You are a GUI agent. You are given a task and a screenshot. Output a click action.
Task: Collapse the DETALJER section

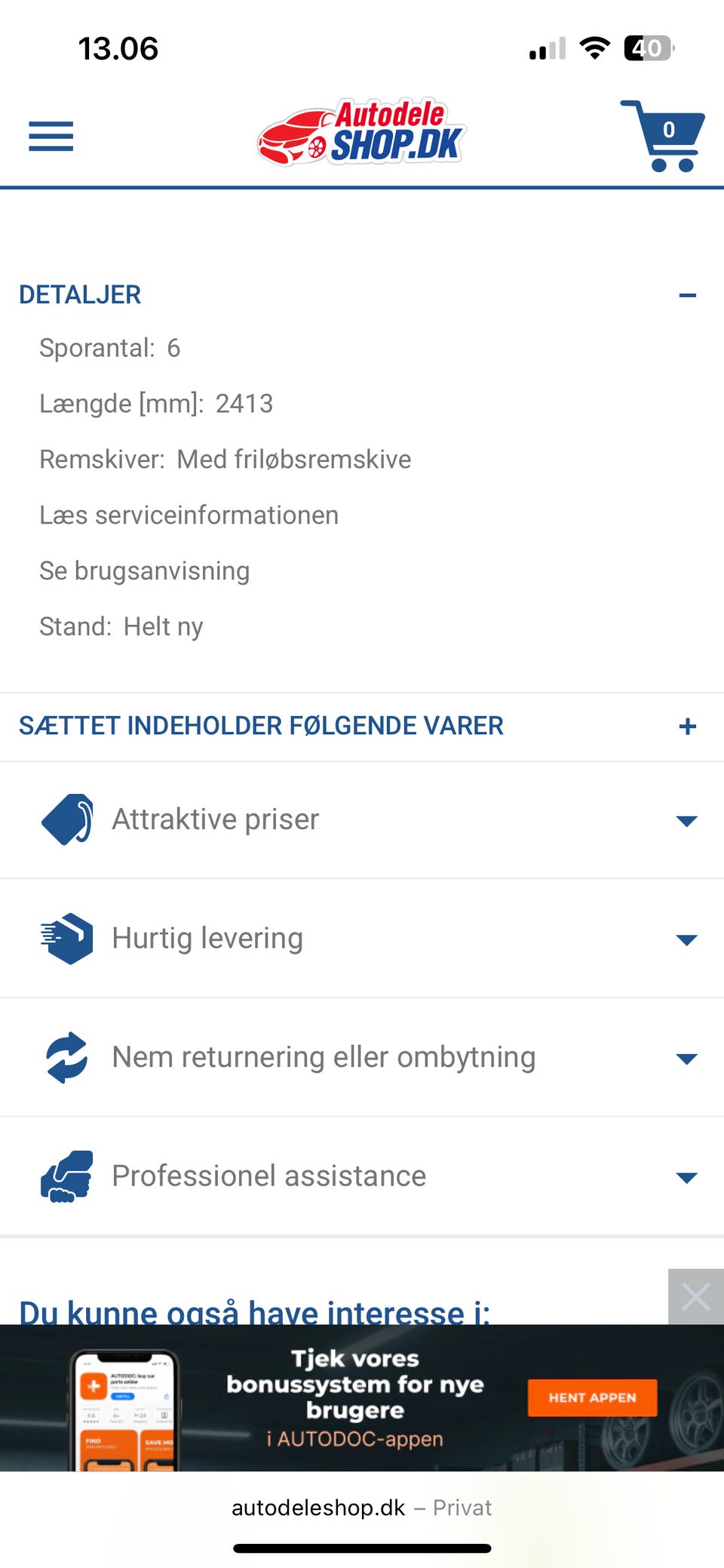tap(687, 294)
